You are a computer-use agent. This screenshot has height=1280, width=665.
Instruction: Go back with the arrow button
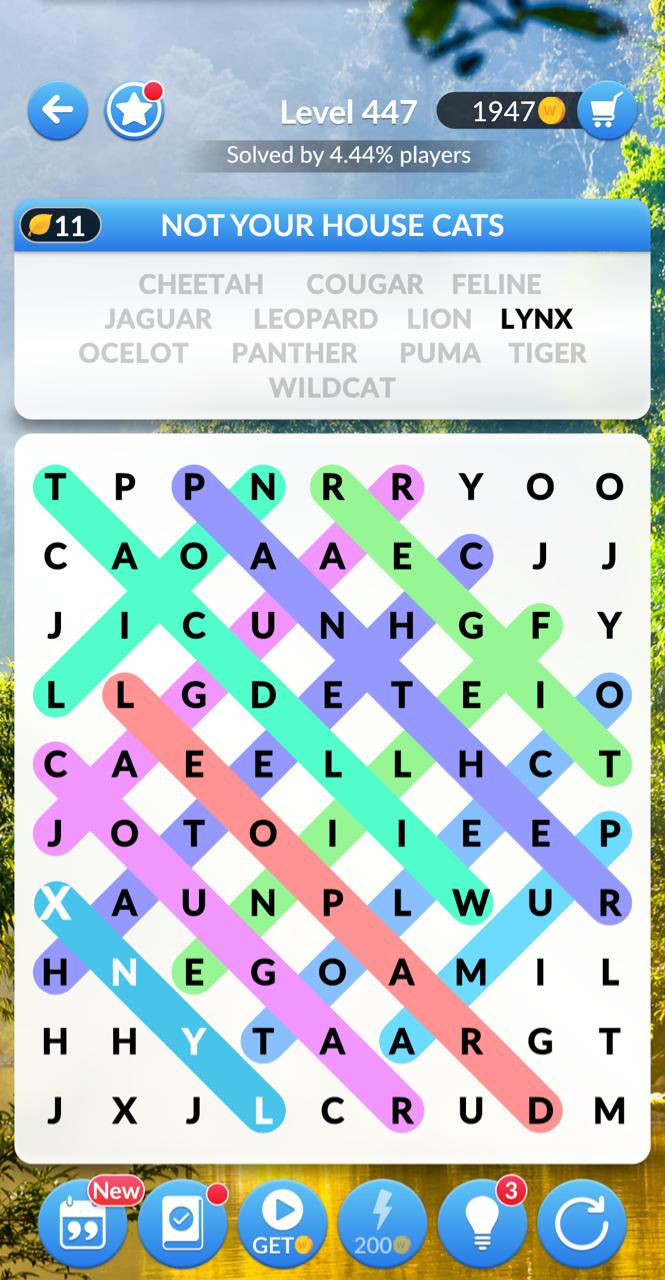[x=57, y=110]
